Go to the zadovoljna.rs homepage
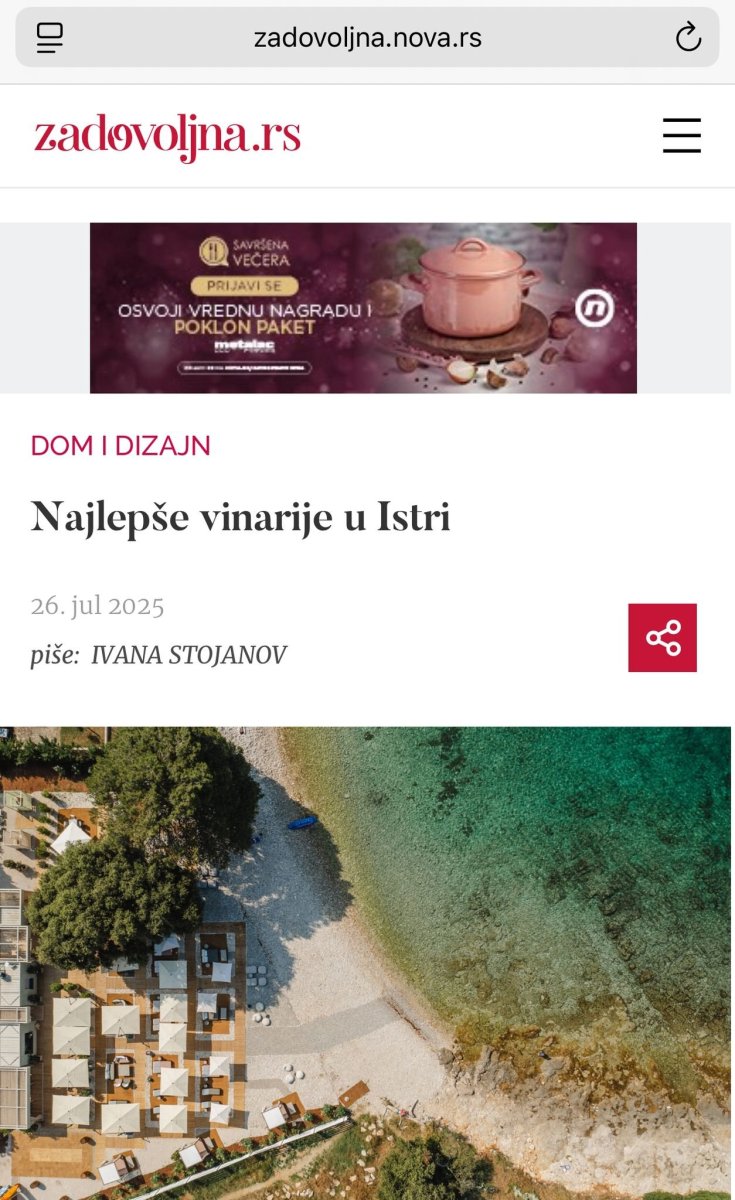Screen dimensions: 735x1200 [x=167, y=137]
